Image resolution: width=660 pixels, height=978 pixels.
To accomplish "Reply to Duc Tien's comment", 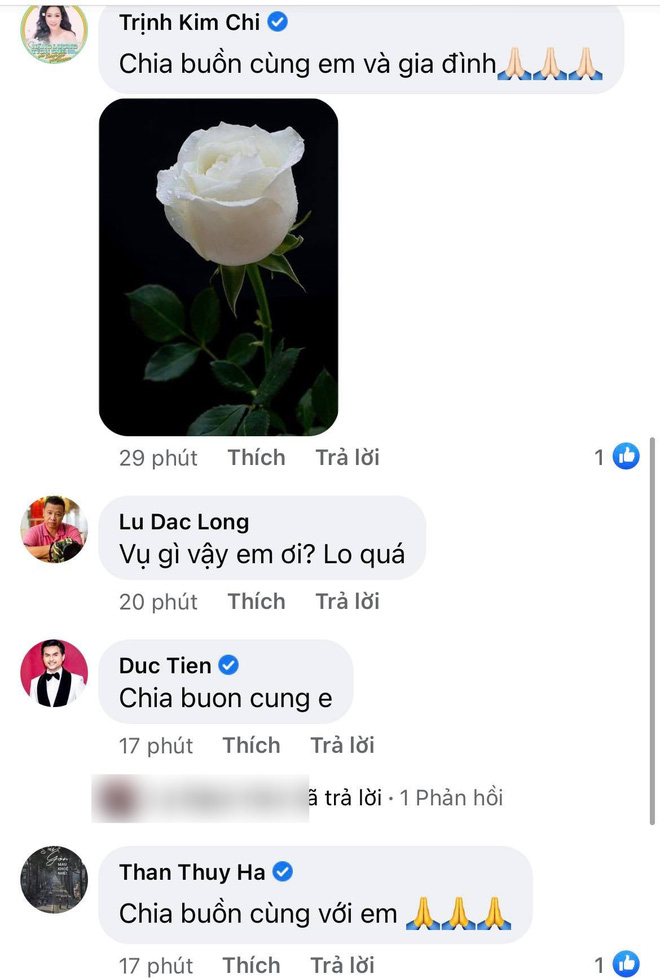I will [342, 746].
